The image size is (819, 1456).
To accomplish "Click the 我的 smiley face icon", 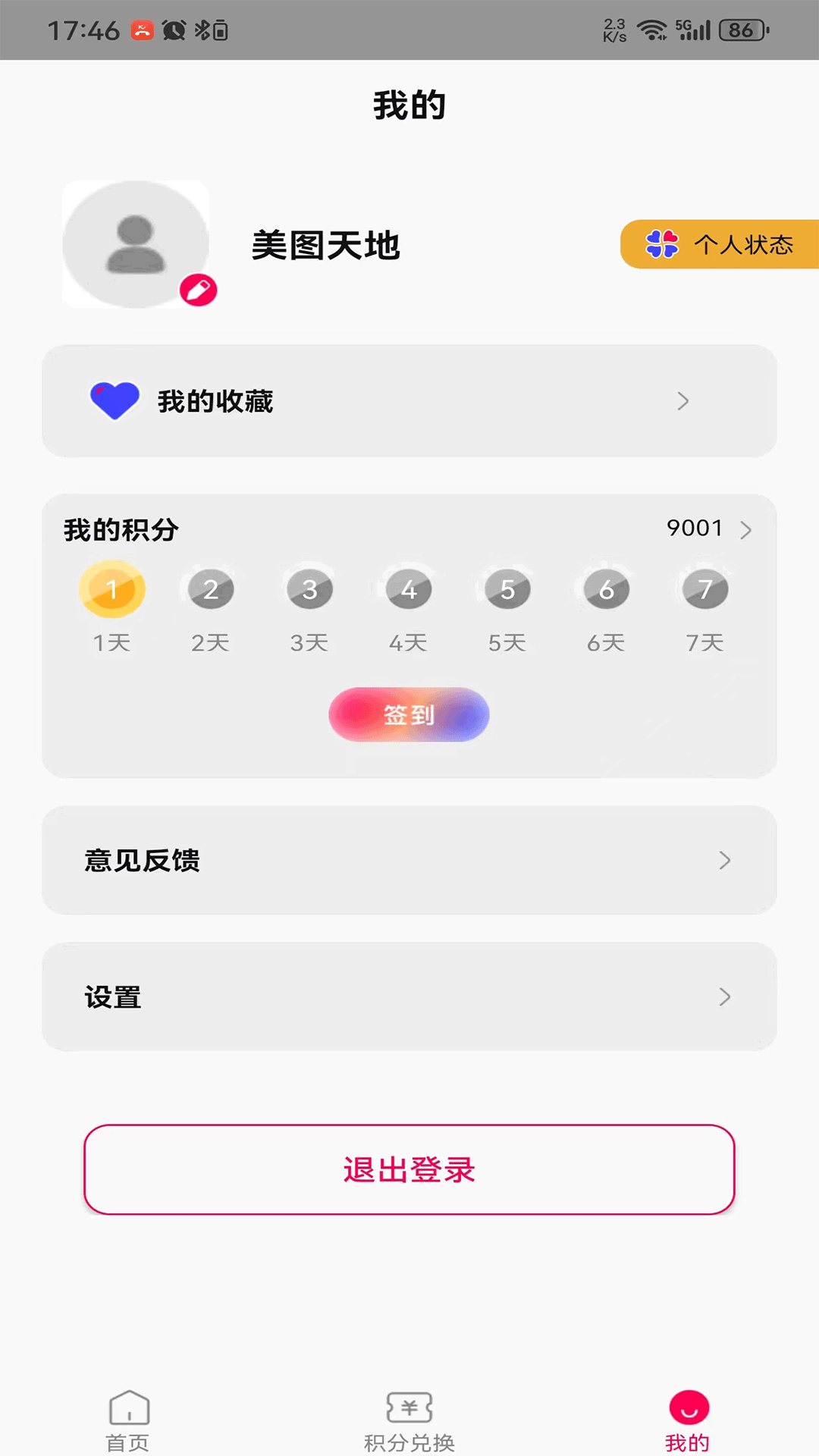I will [x=687, y=1407].
